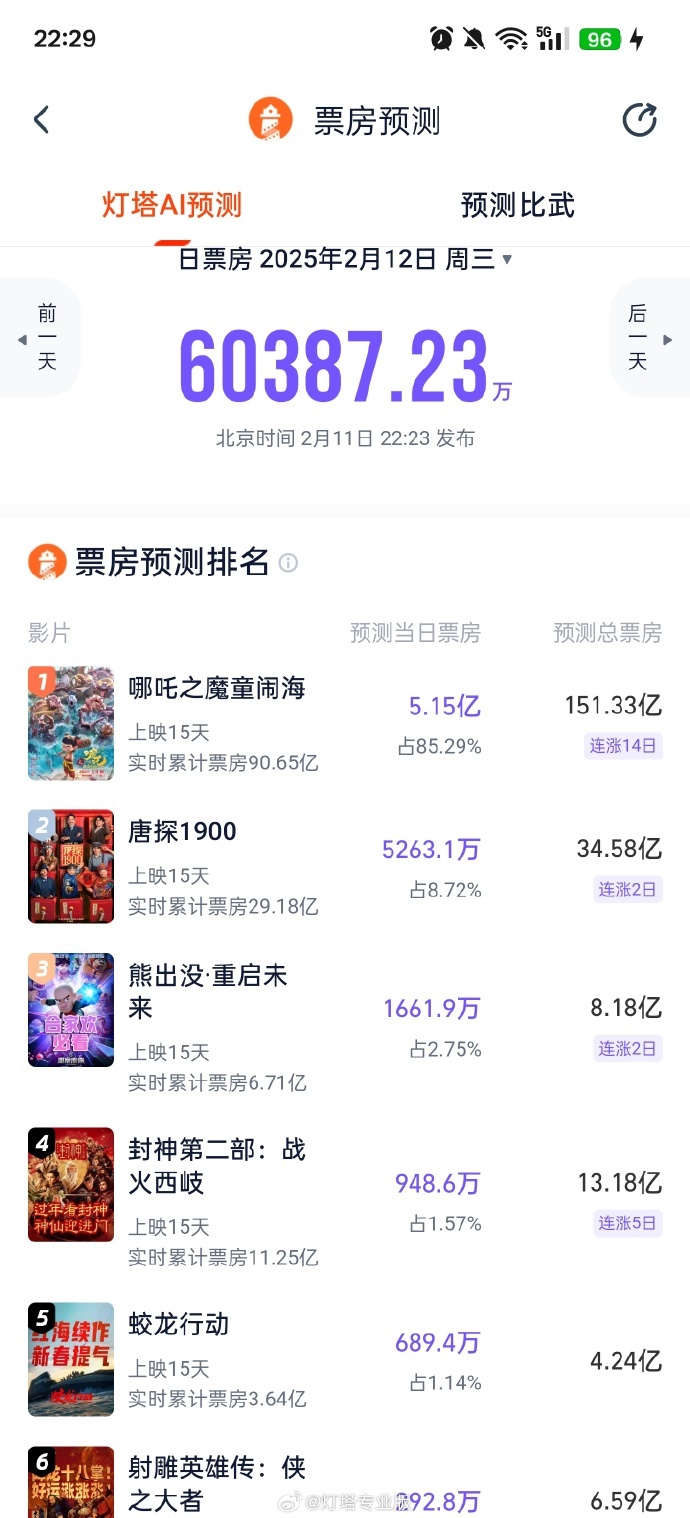
Task: Switch to the 预测比武 tab
Action: pos(517,206)
